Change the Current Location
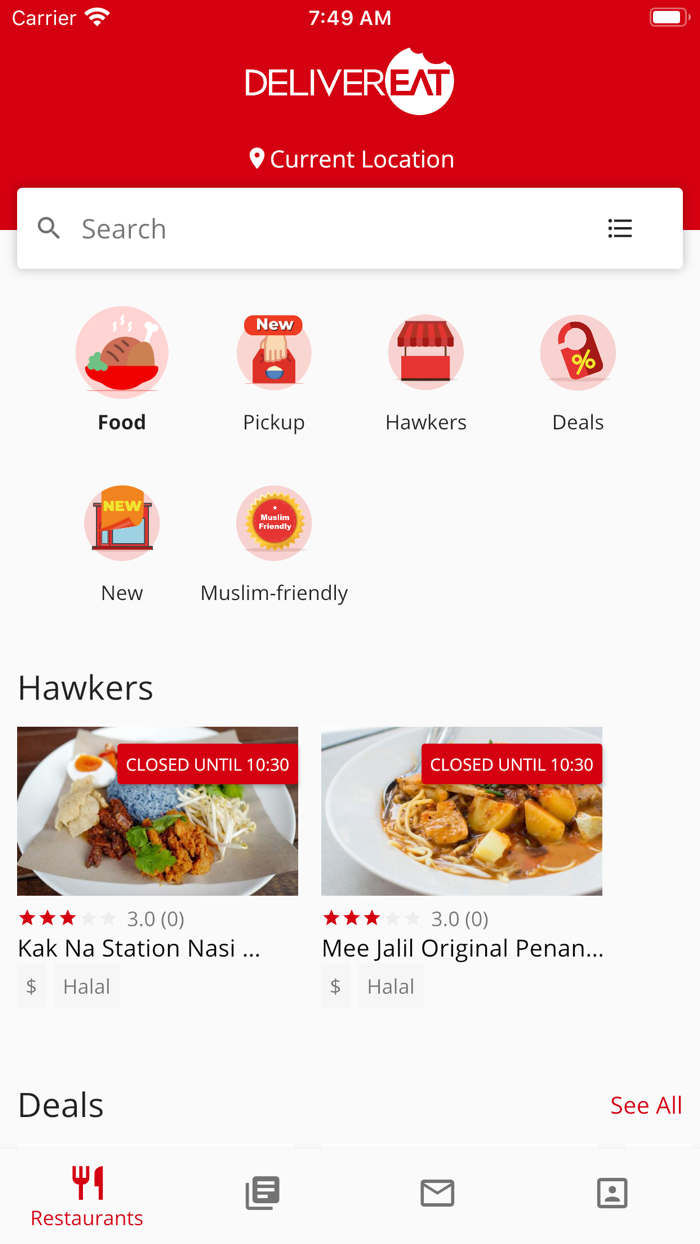Screen dimensions: 700x1244 351,159
